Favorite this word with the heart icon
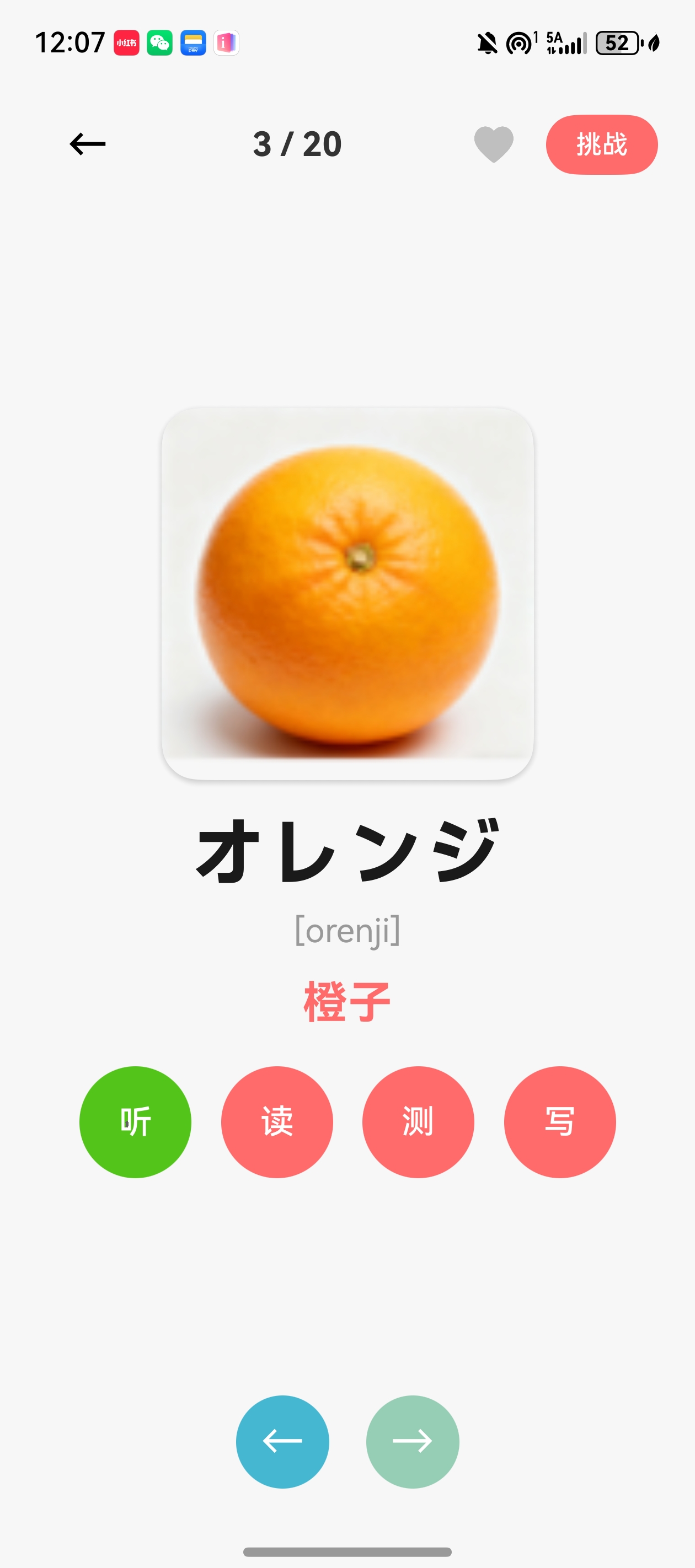The height and width of the screenshot is (1568, 695). click(x=493, y=144)
